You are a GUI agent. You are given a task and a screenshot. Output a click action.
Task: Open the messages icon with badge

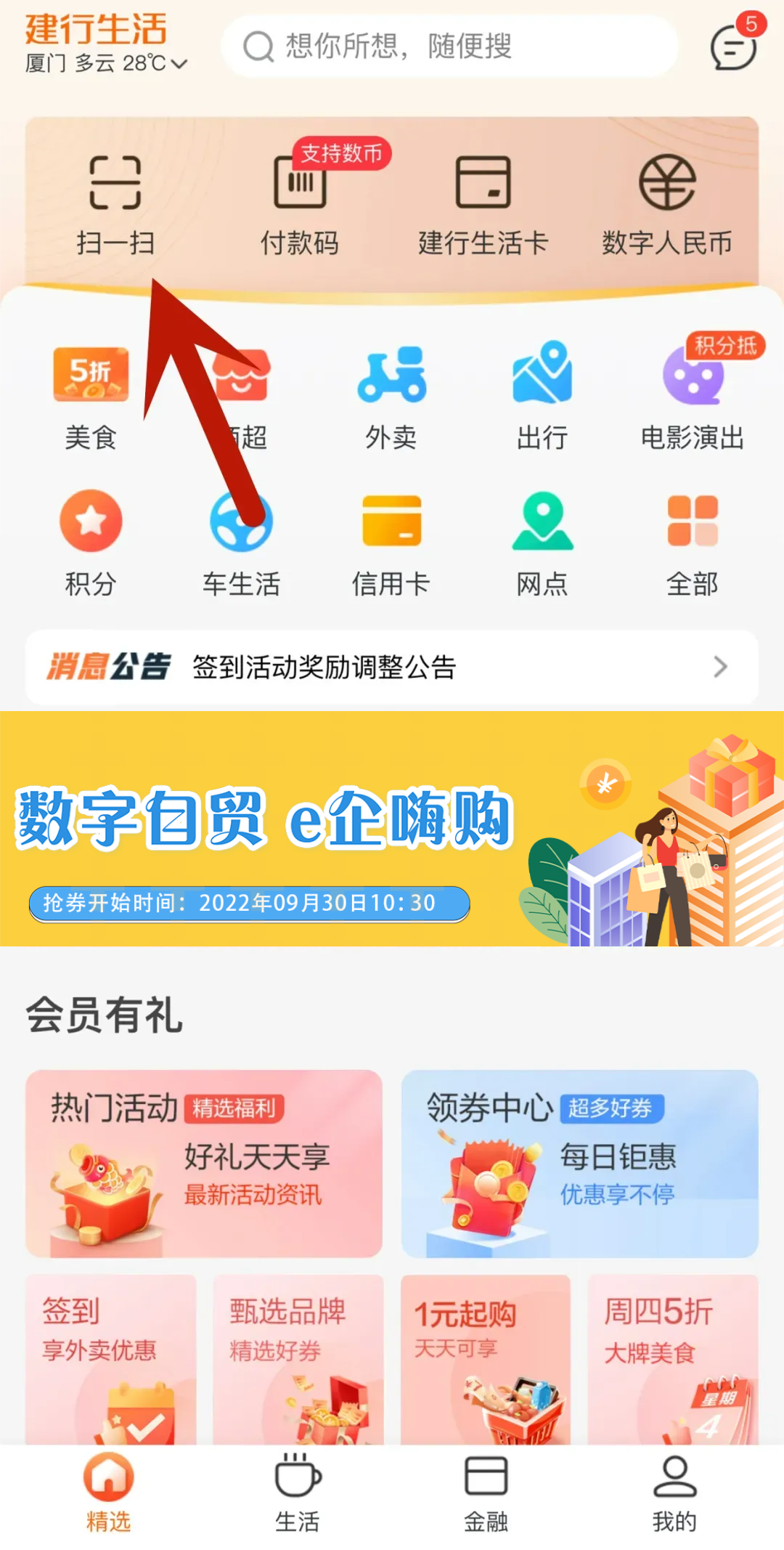[x=733, y=47]
